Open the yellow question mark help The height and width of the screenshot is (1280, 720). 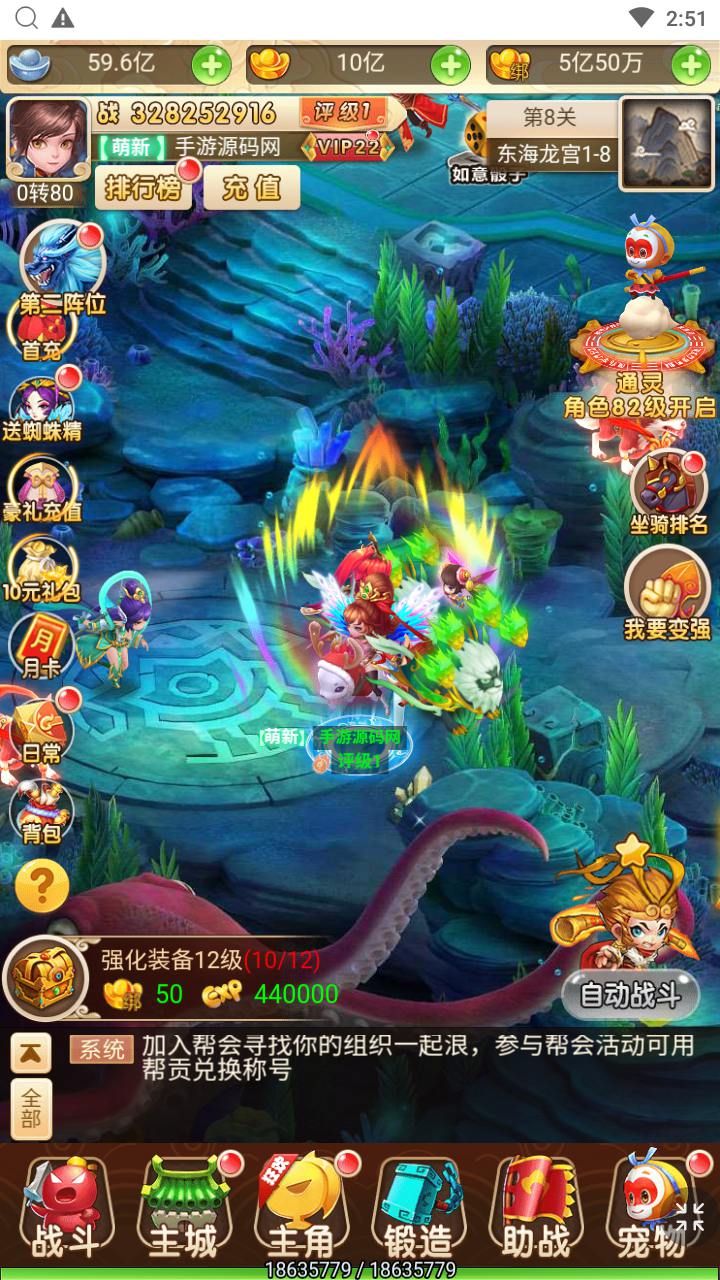click(42, 884)
